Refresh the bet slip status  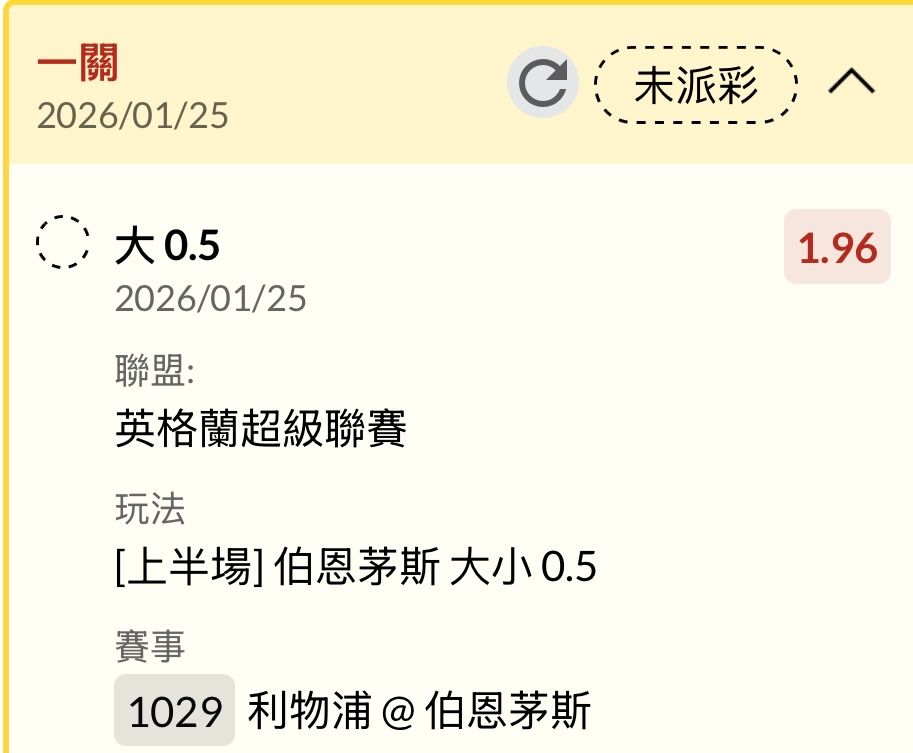pos(543,83)
